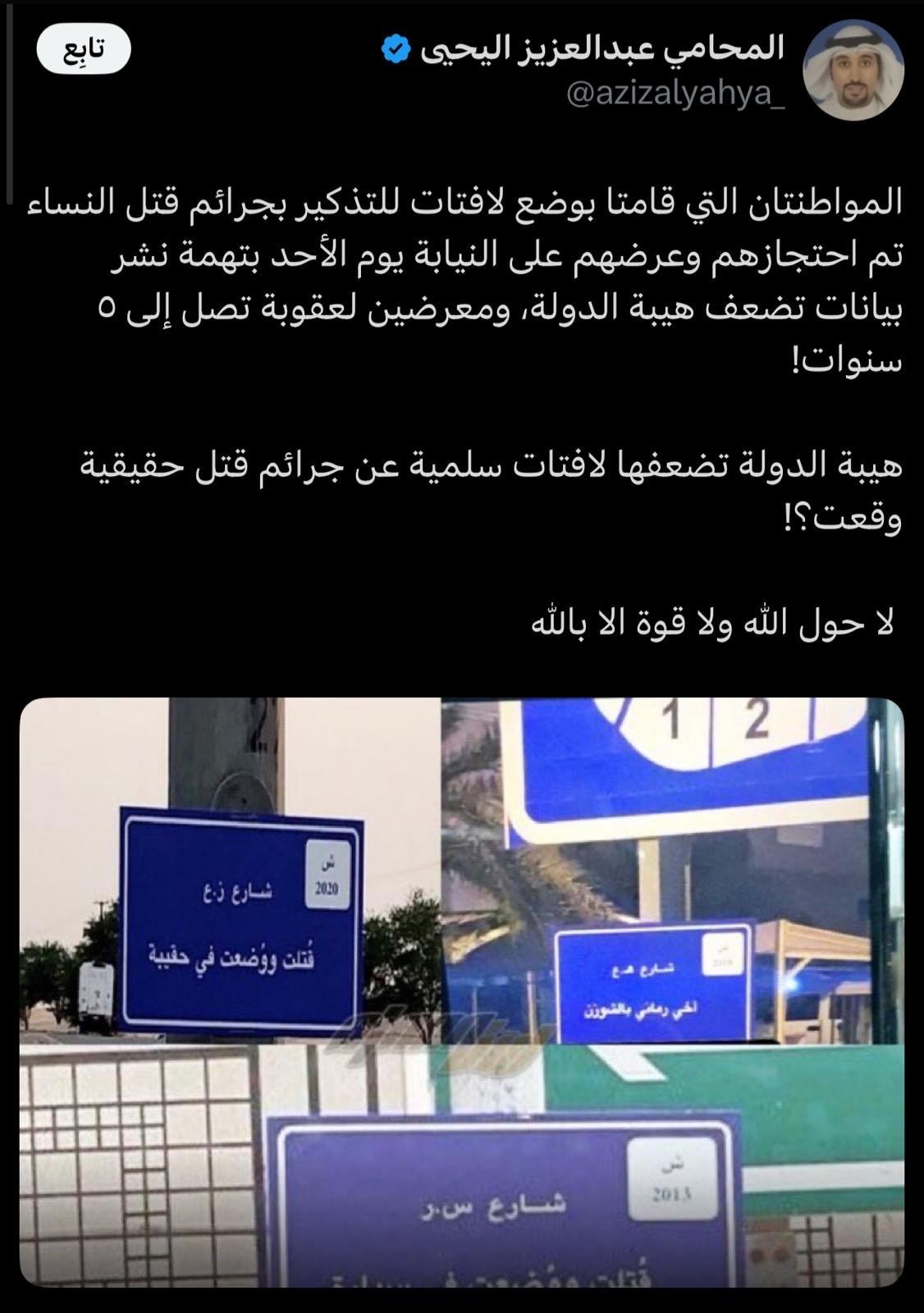Open the @azizalyahya_ profile handle
Image resolution: width=924 pixels, height=1313 pixels.
click(x=675, y=95)
